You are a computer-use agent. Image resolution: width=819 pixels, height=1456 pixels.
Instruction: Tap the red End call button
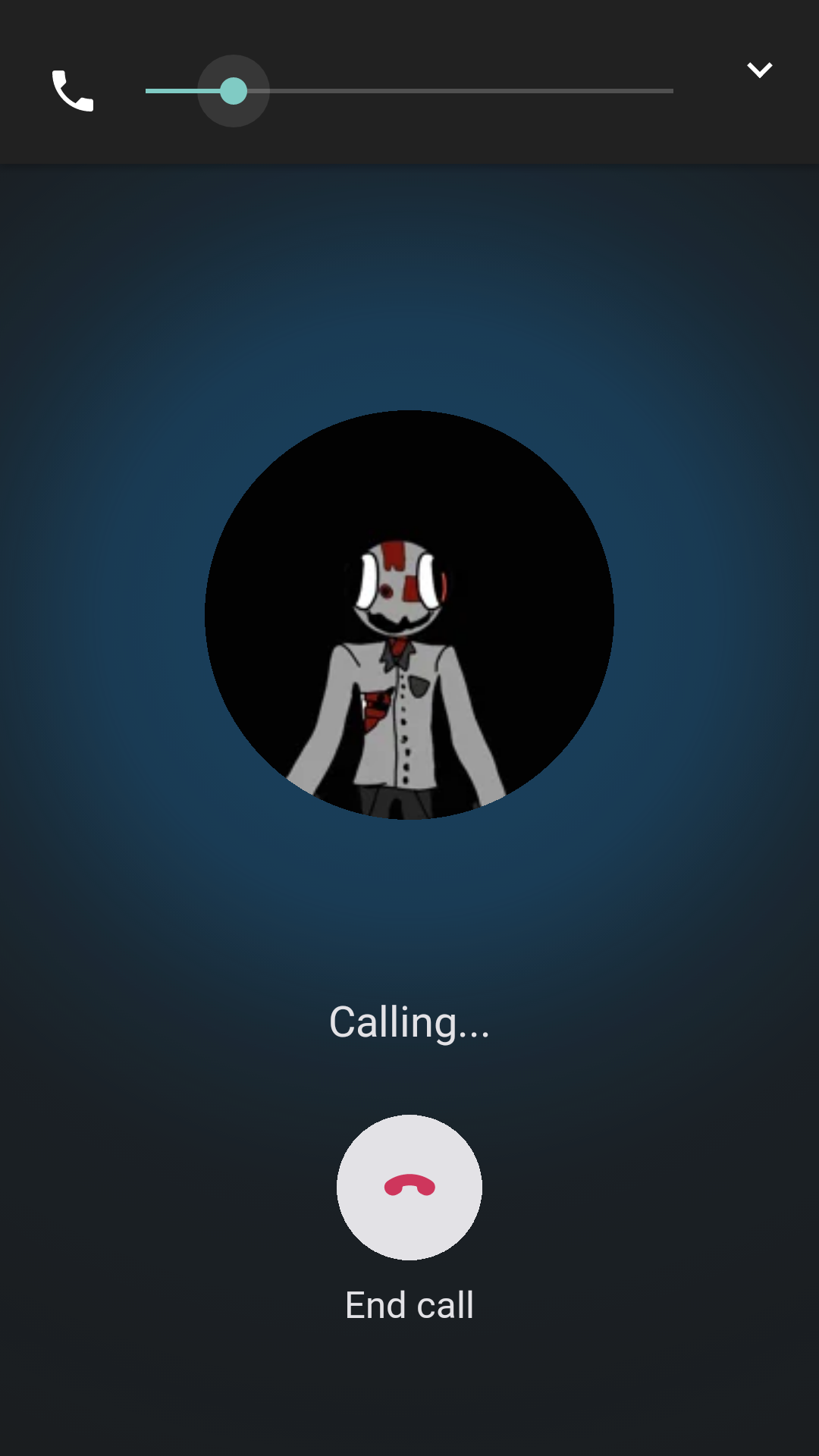pos(409,1187)
